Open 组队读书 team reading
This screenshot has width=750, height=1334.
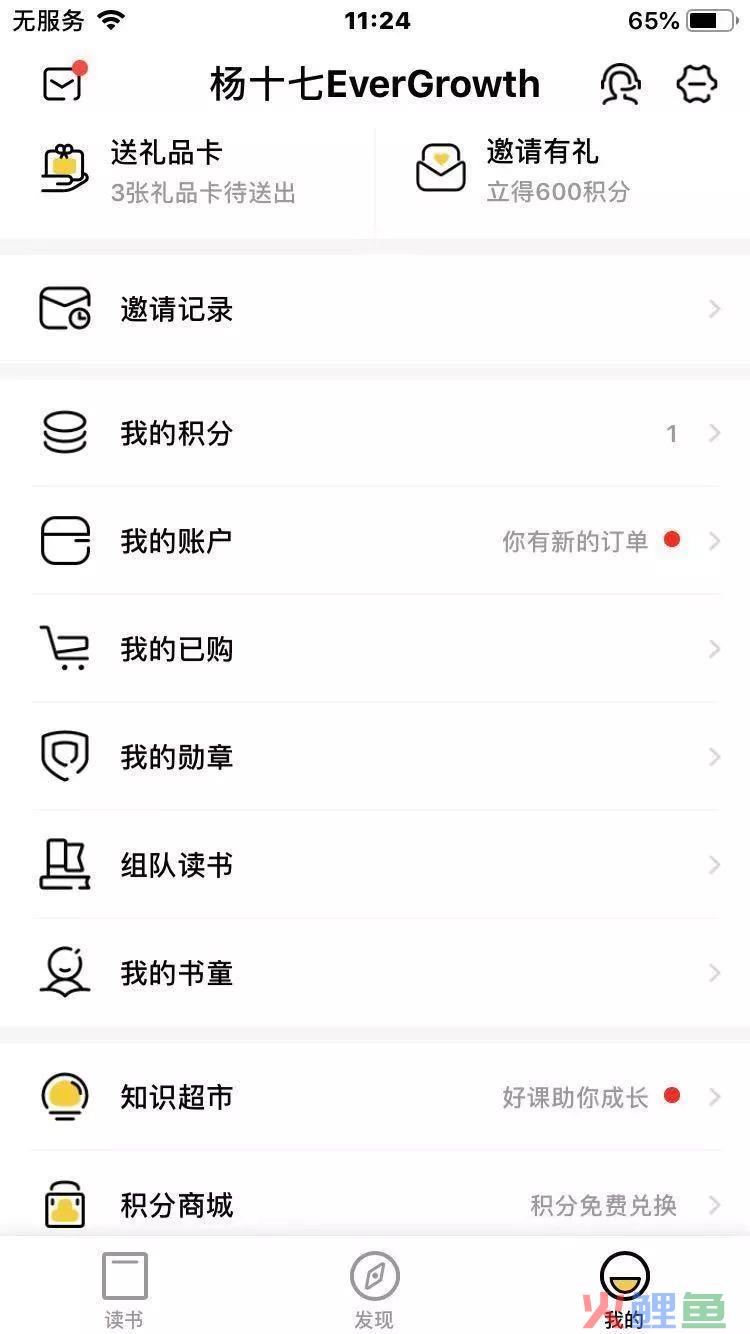point(375,865)
